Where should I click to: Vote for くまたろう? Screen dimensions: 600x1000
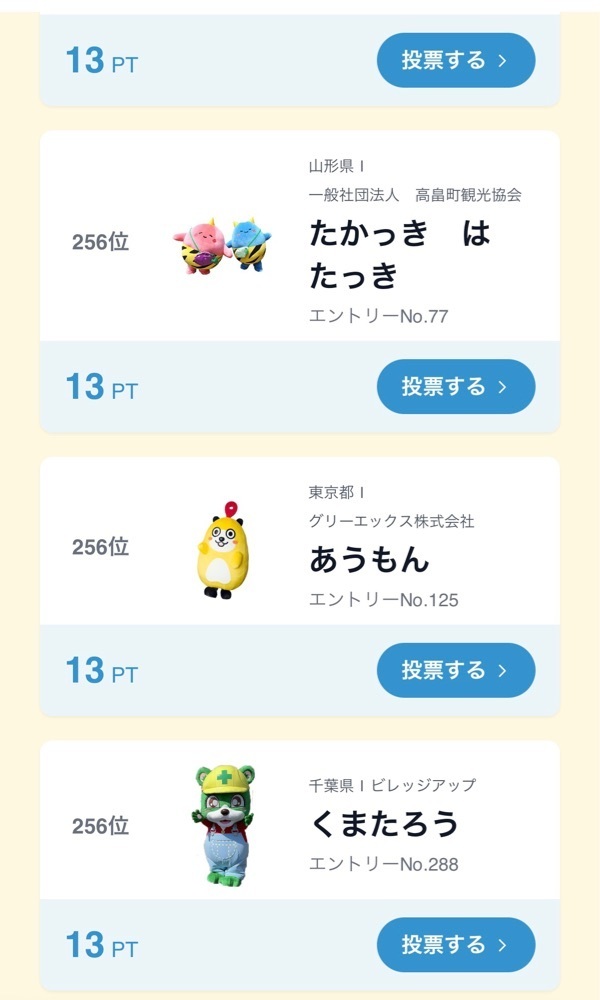point(456,945)
